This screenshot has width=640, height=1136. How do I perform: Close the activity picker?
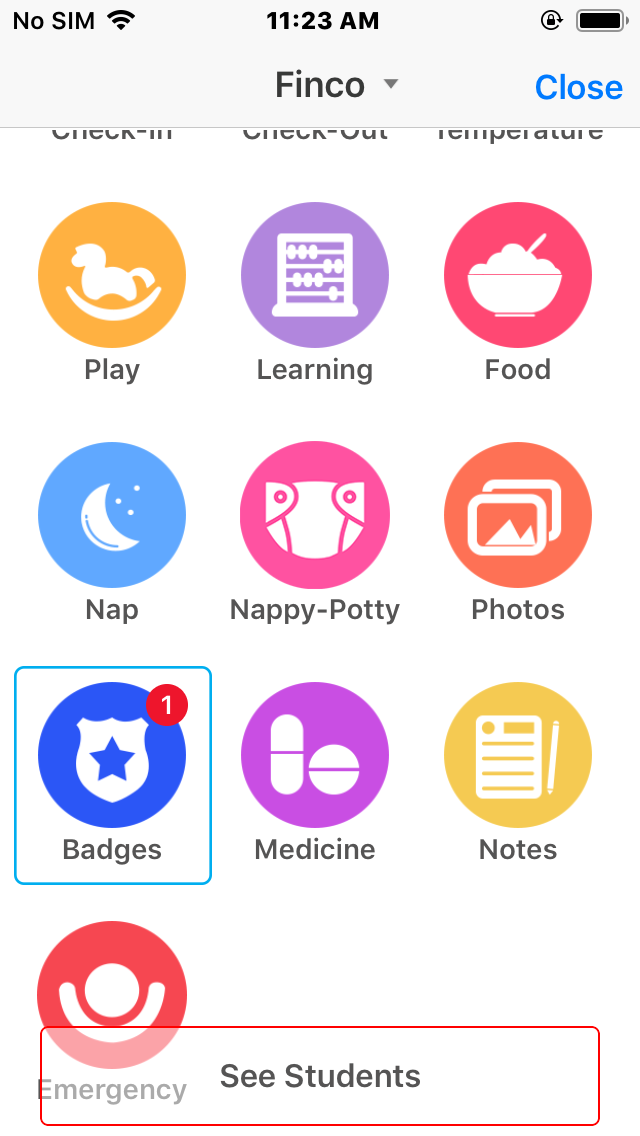[578, 88]
